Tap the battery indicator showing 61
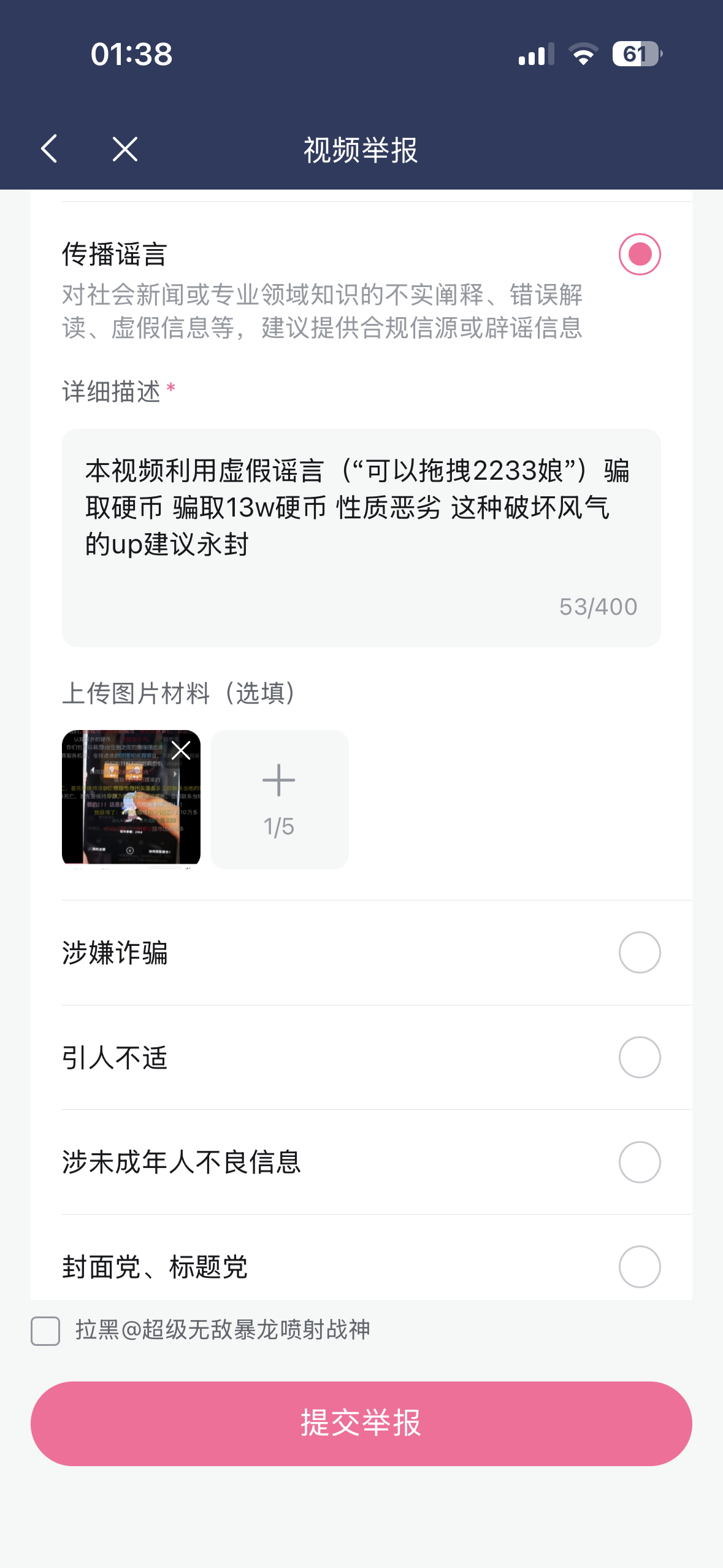Viewport: 723px width, 1568px height. pyautogui.click(x=636, y=55)
